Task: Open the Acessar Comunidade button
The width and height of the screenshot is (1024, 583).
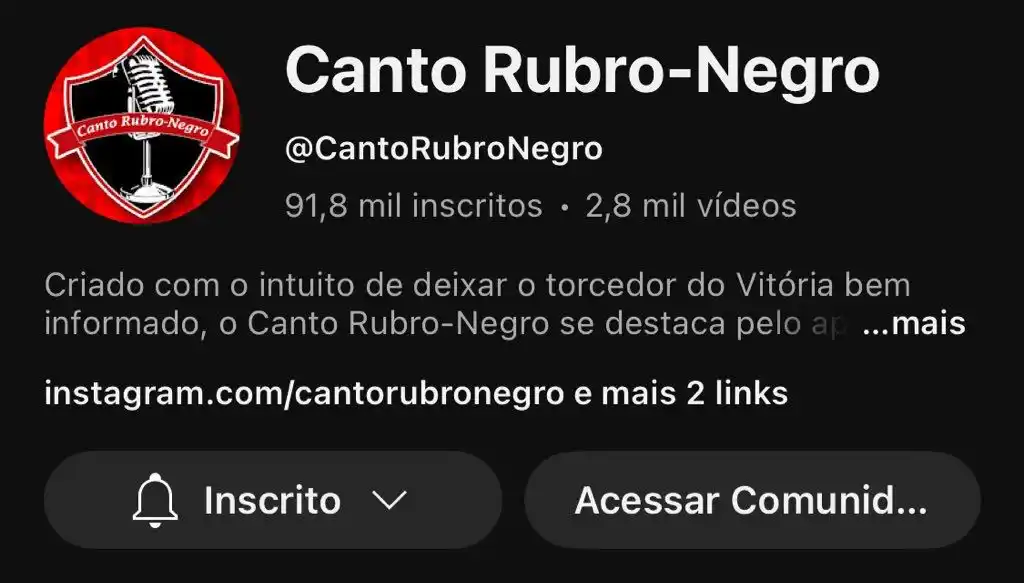Action: (x=751, y=500)
